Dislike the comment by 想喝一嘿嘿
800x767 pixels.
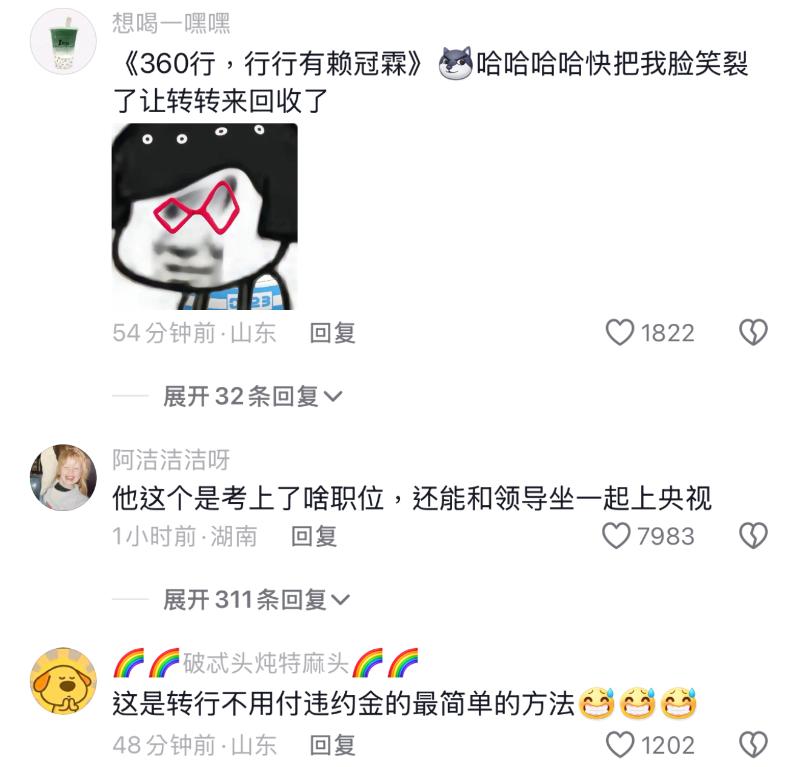point(752,332)
